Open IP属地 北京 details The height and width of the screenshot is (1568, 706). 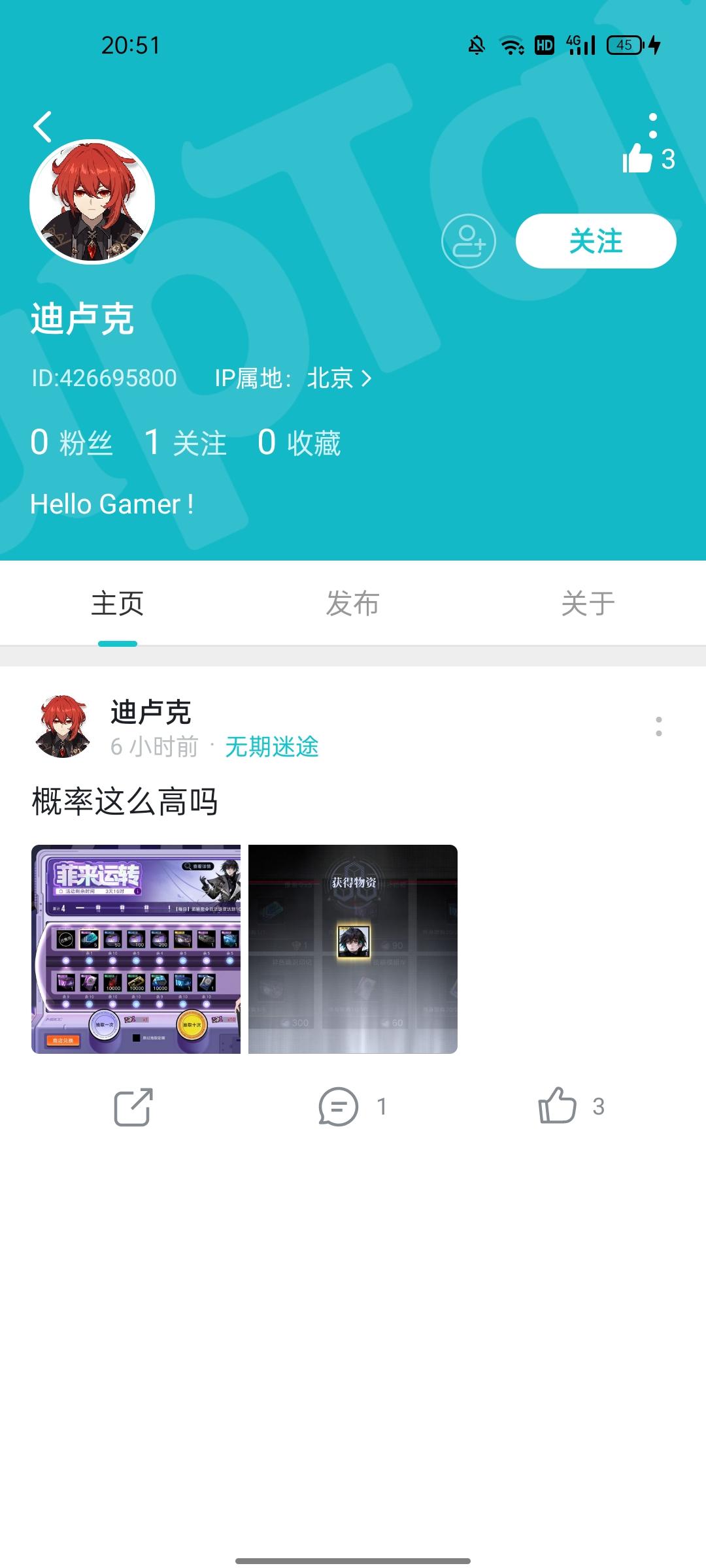pyautogui.click(x=293, y=378)
